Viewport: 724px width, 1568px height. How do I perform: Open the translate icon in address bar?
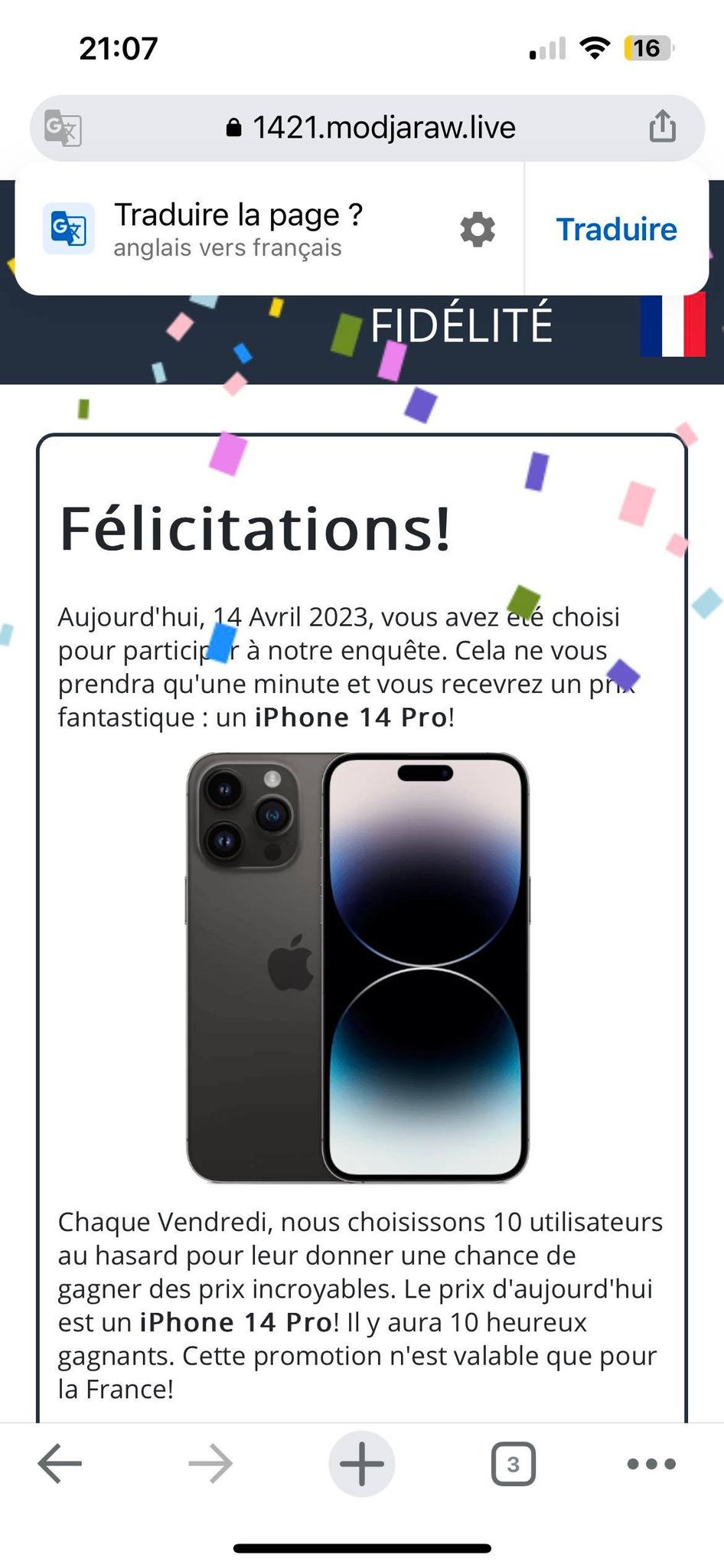click(63, 128)
